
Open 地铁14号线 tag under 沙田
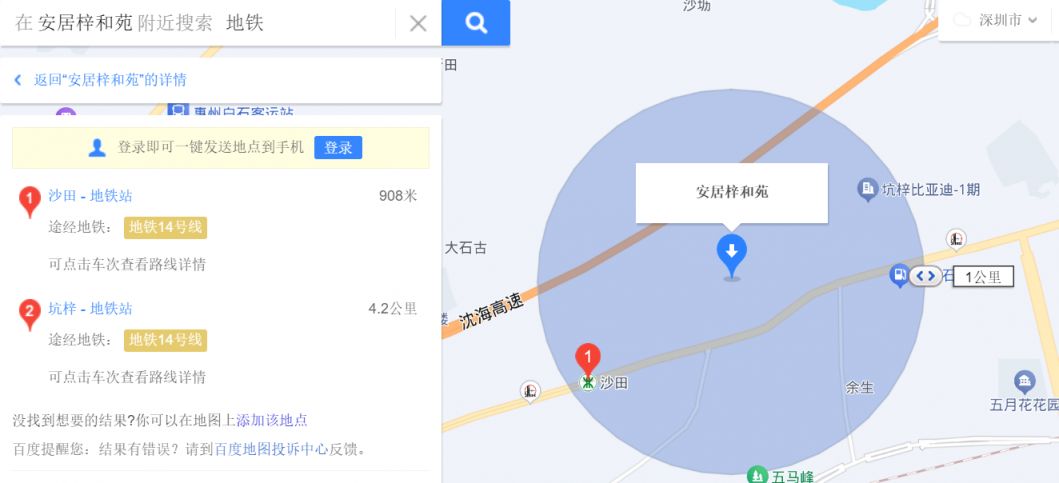165,228
